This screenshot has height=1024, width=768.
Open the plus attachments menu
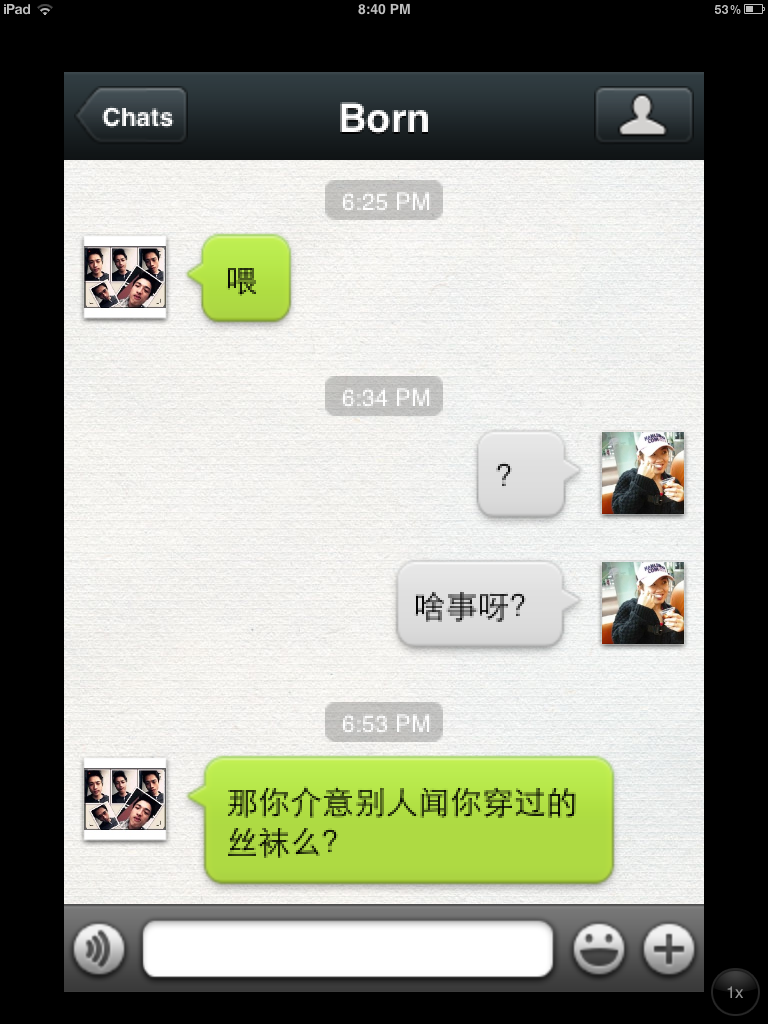point(668,948)
